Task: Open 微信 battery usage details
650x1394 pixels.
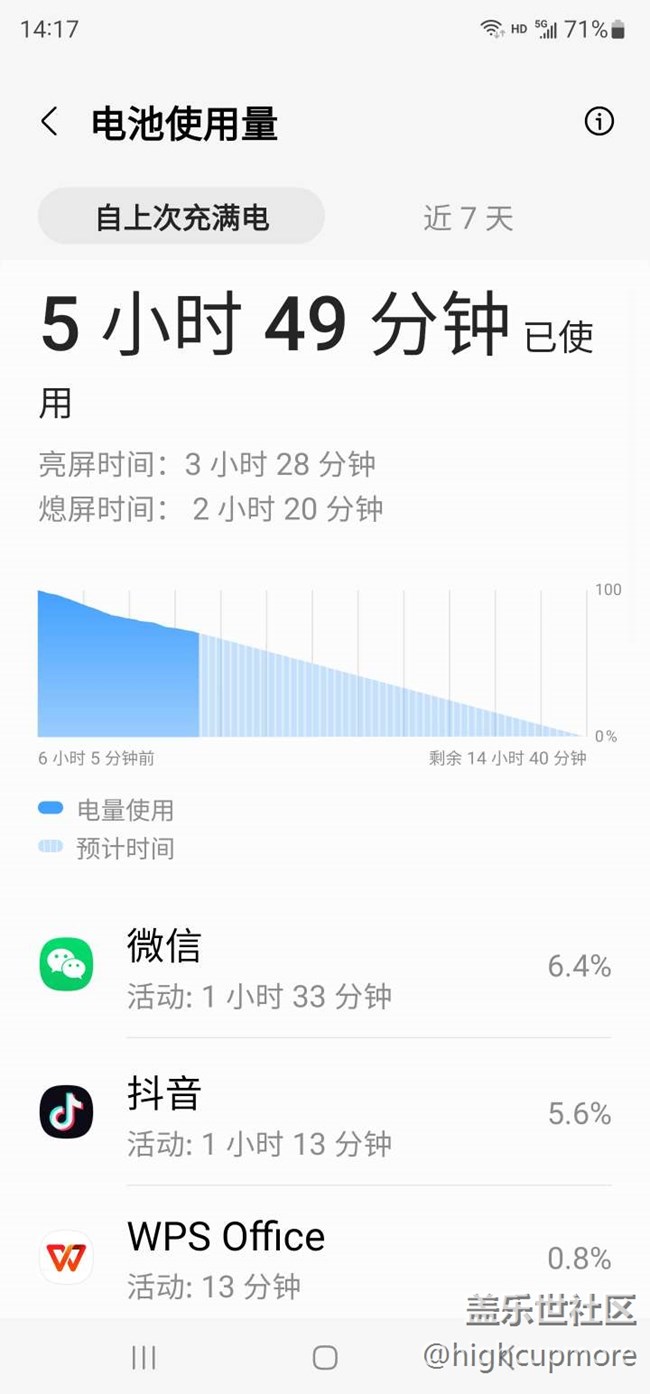Action: point(325,966)
